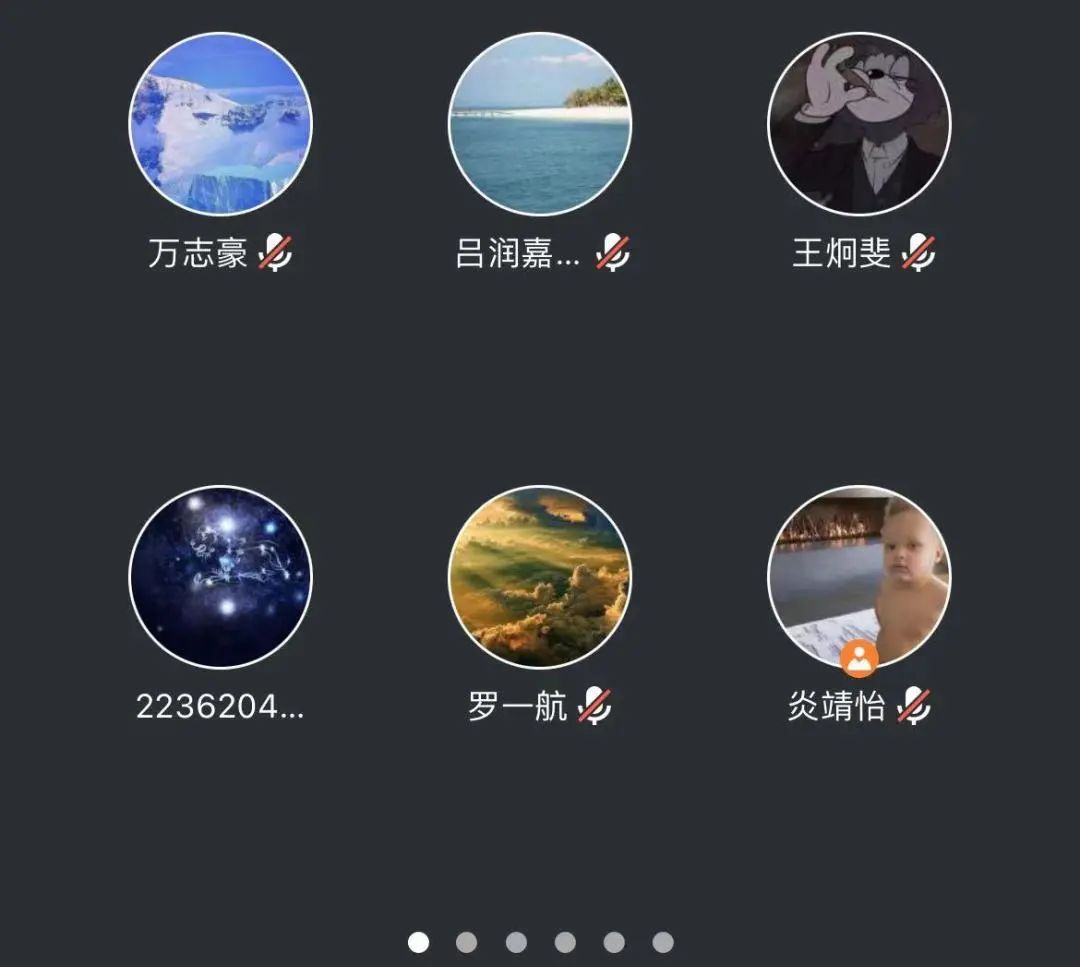This screenshot has height=967, width=1080.
Task: Tap 王炯斐's cartoon avatar tile
Action: tap(859, 125)
